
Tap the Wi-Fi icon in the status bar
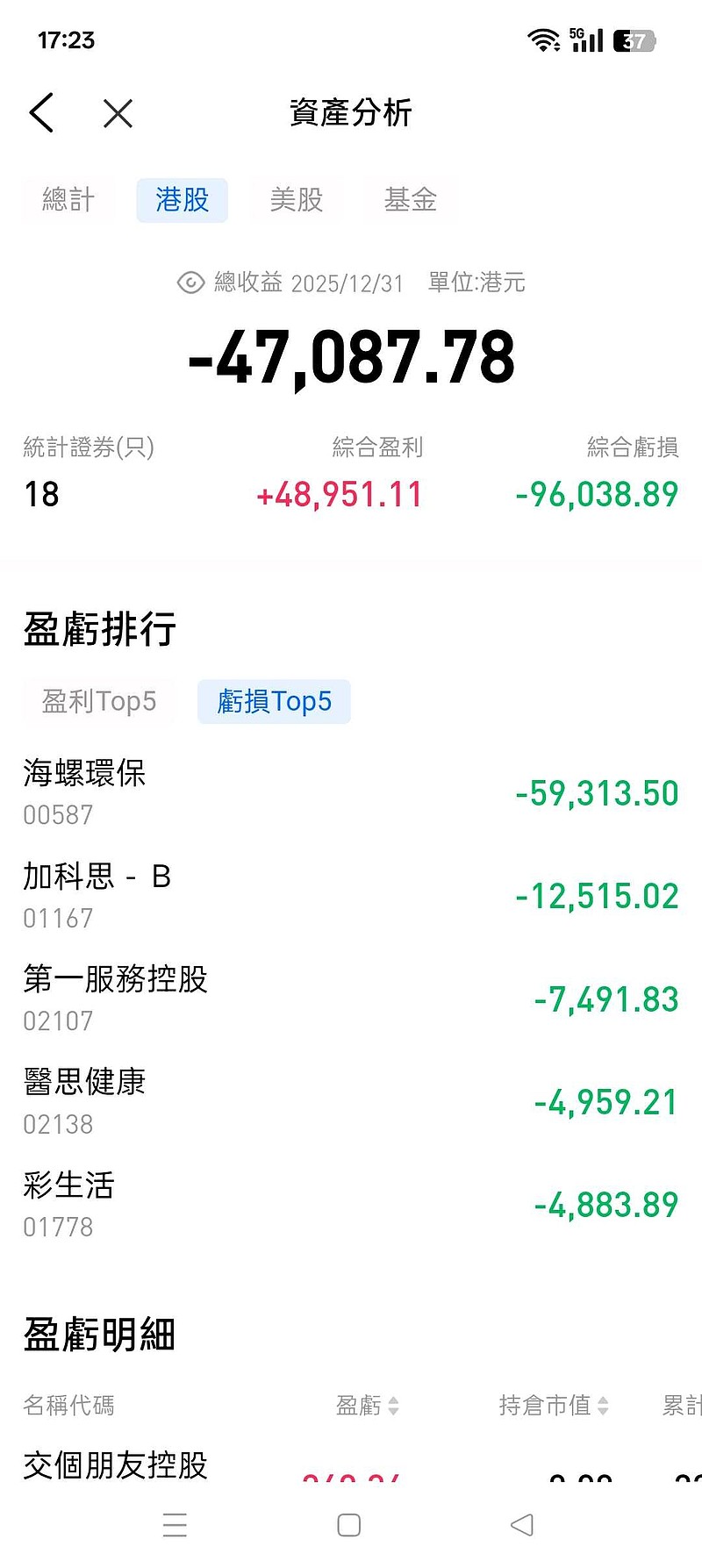(544, 38)
